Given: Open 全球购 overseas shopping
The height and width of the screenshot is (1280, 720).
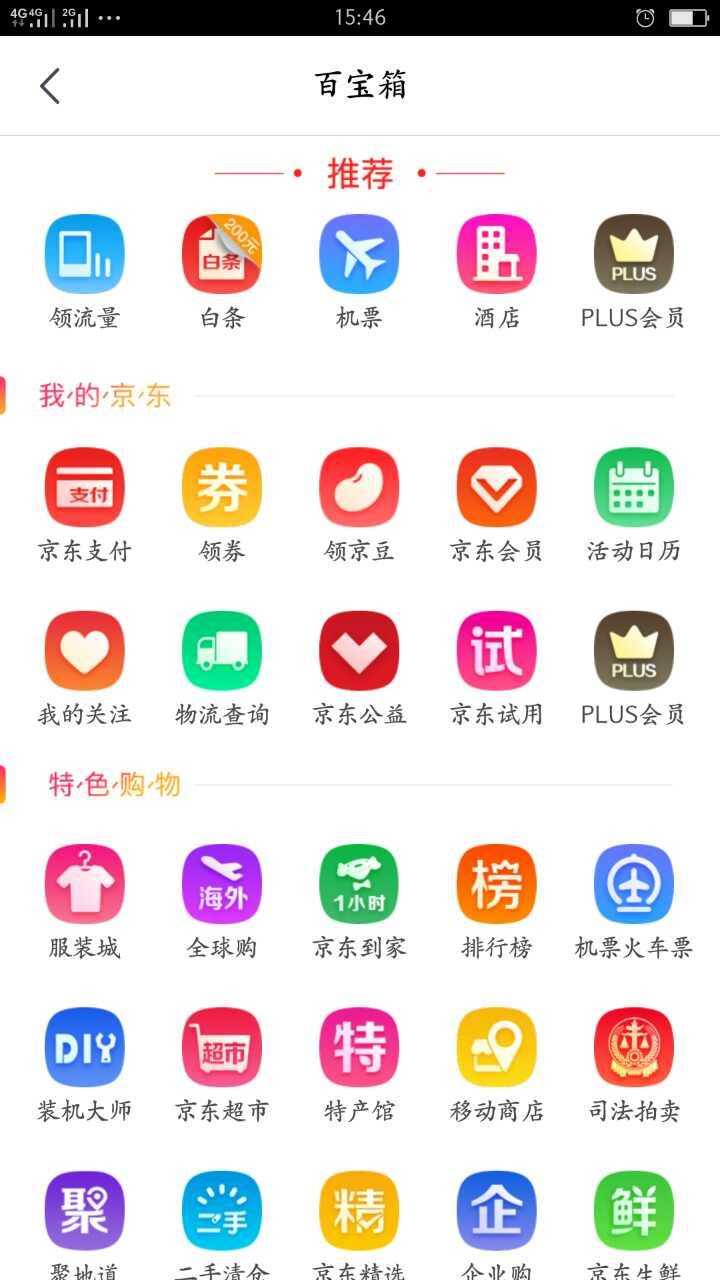Looking at the screenshot, I should (222, 884).
